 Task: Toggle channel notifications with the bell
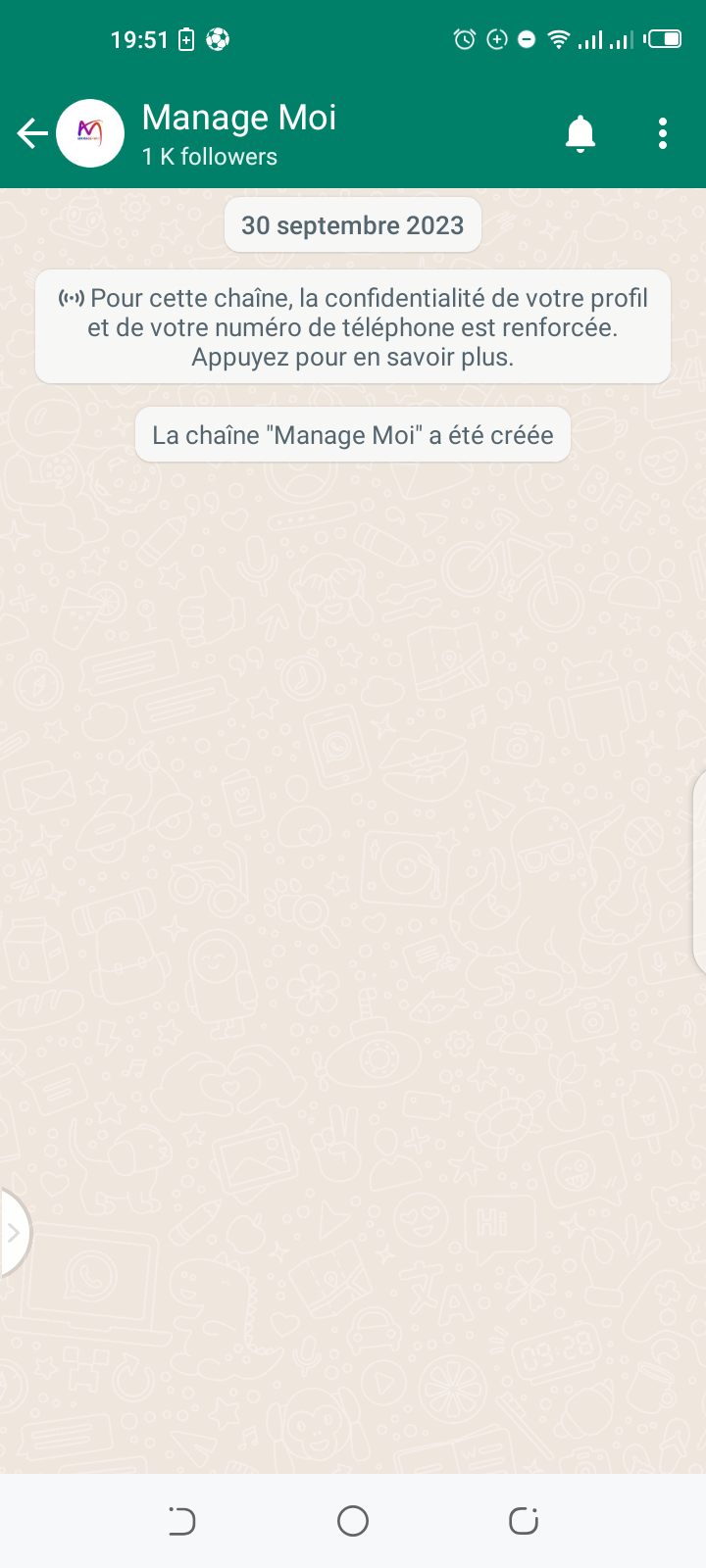point(580,133)
